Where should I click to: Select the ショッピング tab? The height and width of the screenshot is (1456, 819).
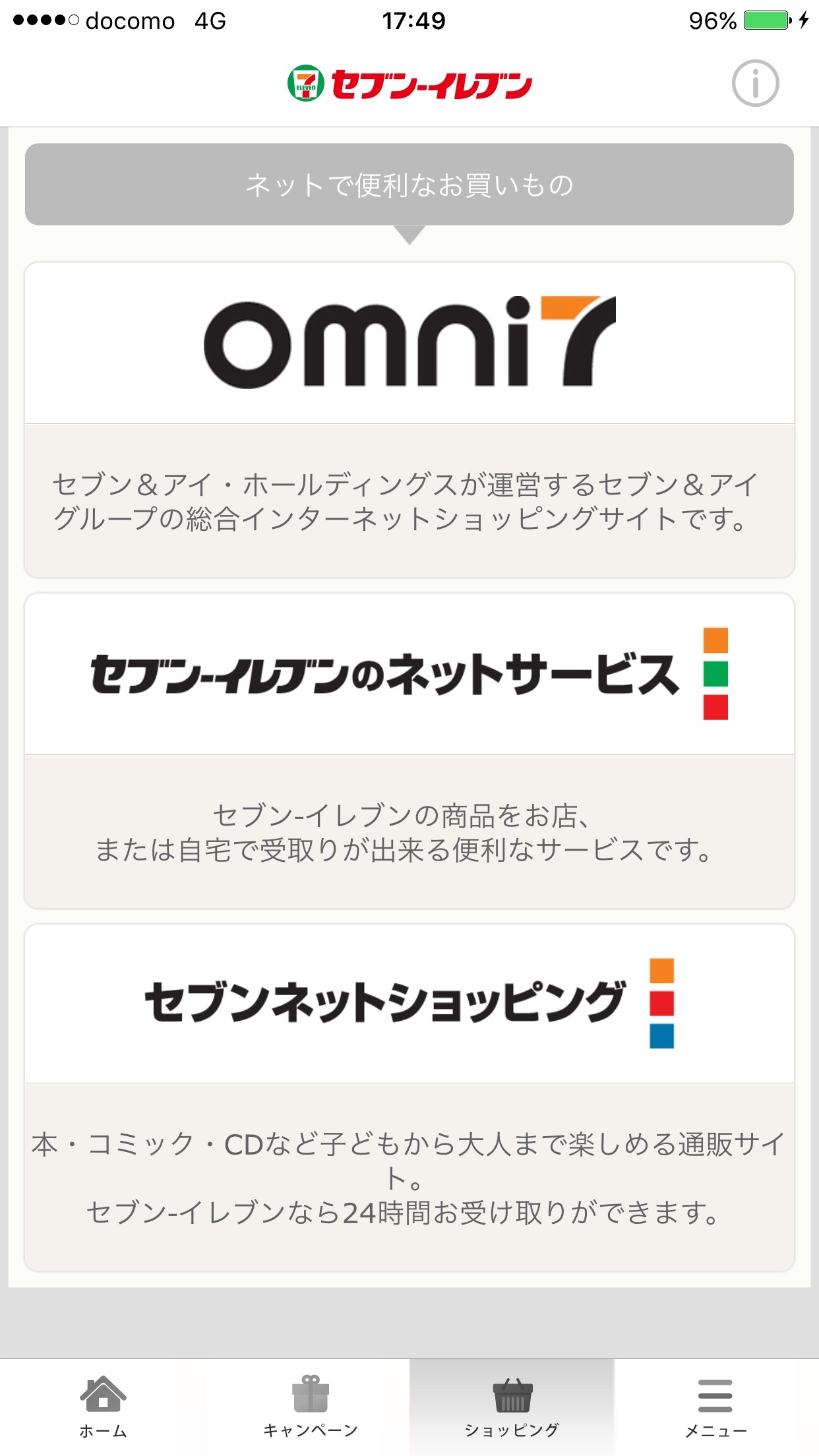click(512, 1407)
